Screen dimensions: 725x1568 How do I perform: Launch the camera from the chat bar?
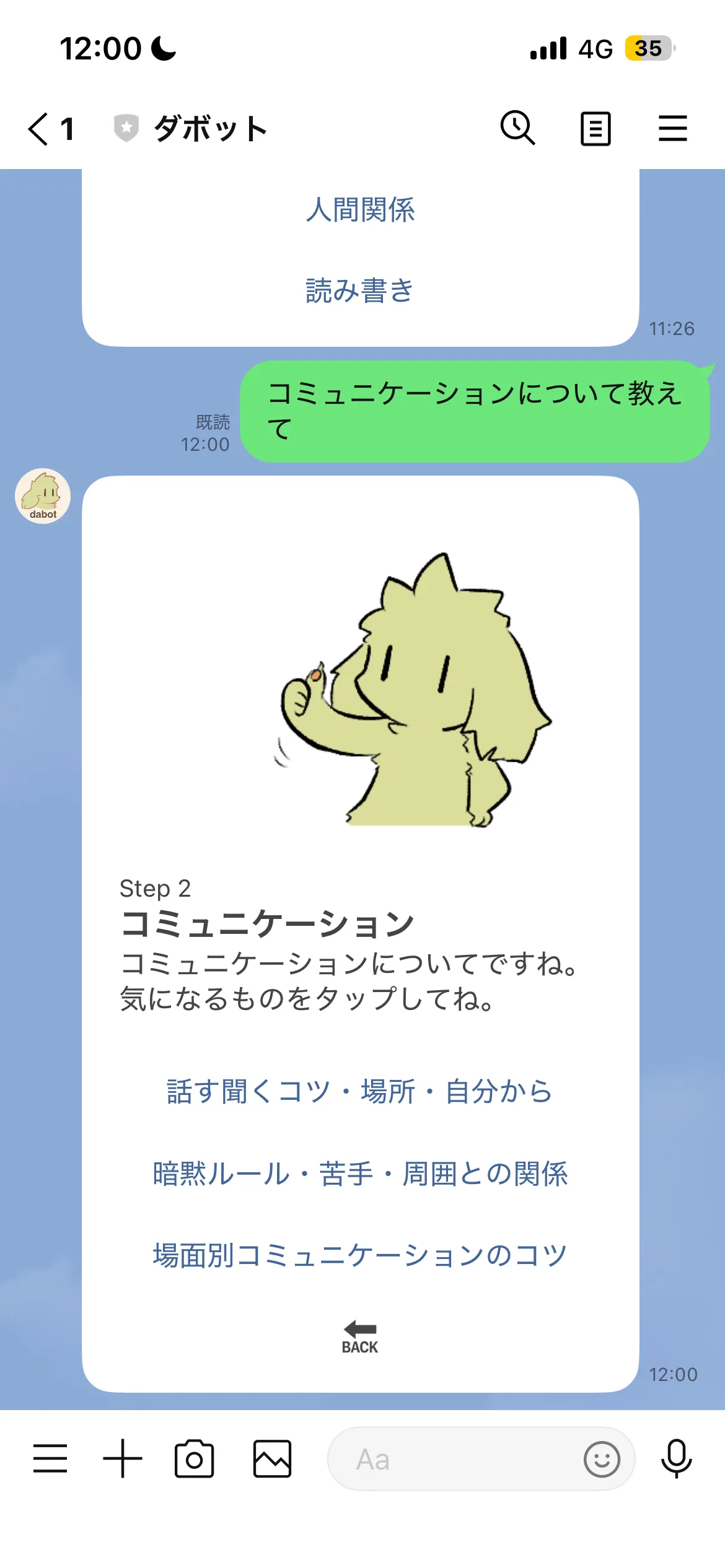194,1458
